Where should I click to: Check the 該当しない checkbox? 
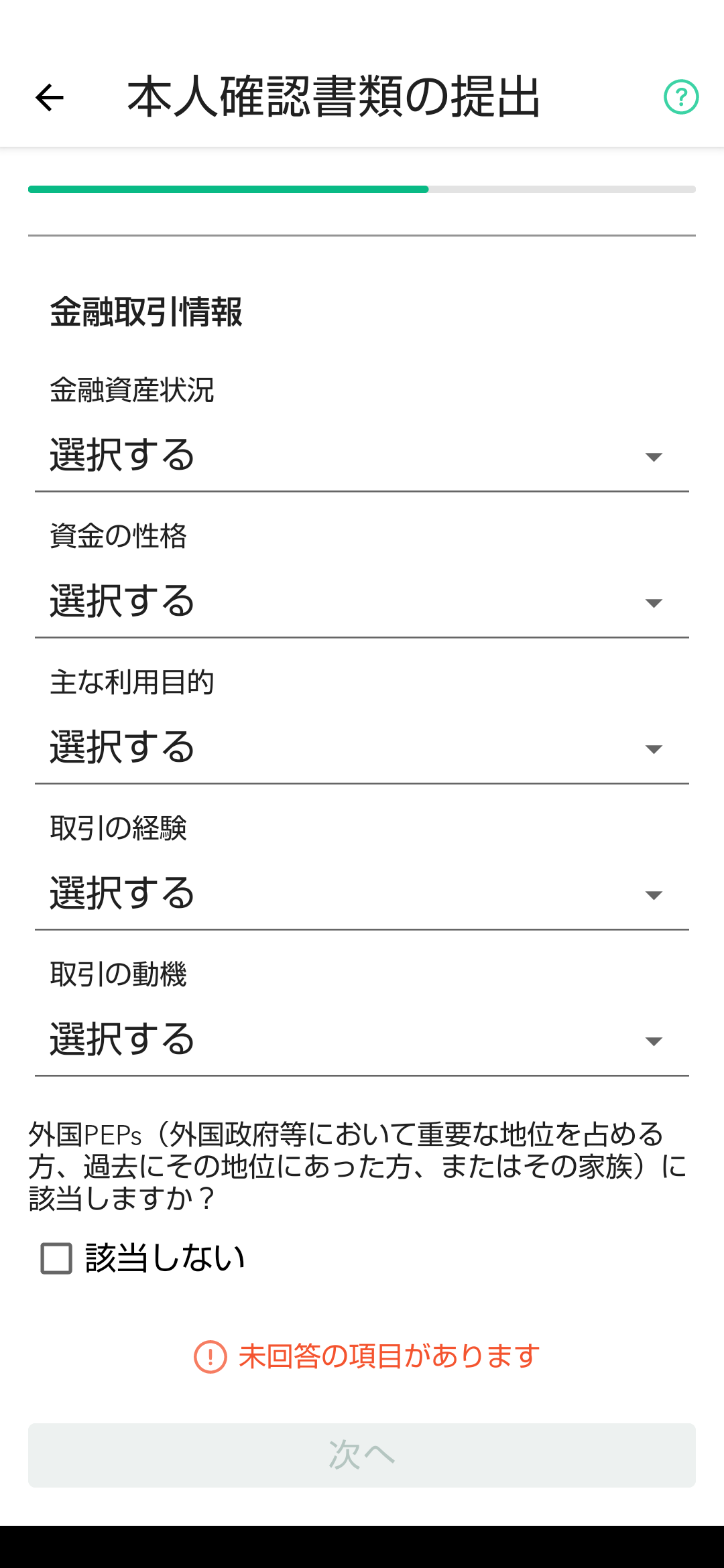(x=56, y=1258)
